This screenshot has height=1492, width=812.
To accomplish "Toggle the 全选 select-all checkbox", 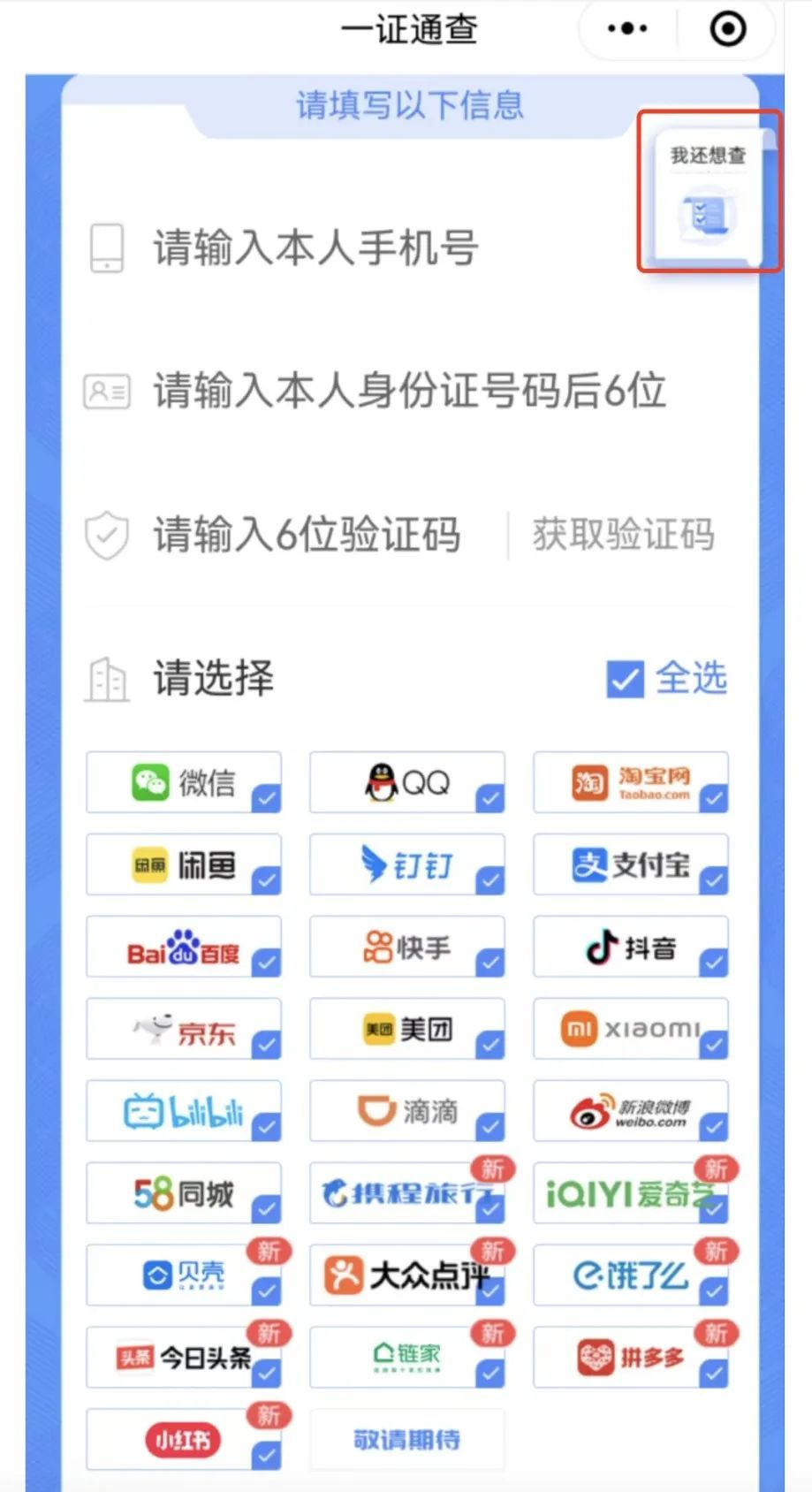I will pyautogui.click(x=626, y=679).
